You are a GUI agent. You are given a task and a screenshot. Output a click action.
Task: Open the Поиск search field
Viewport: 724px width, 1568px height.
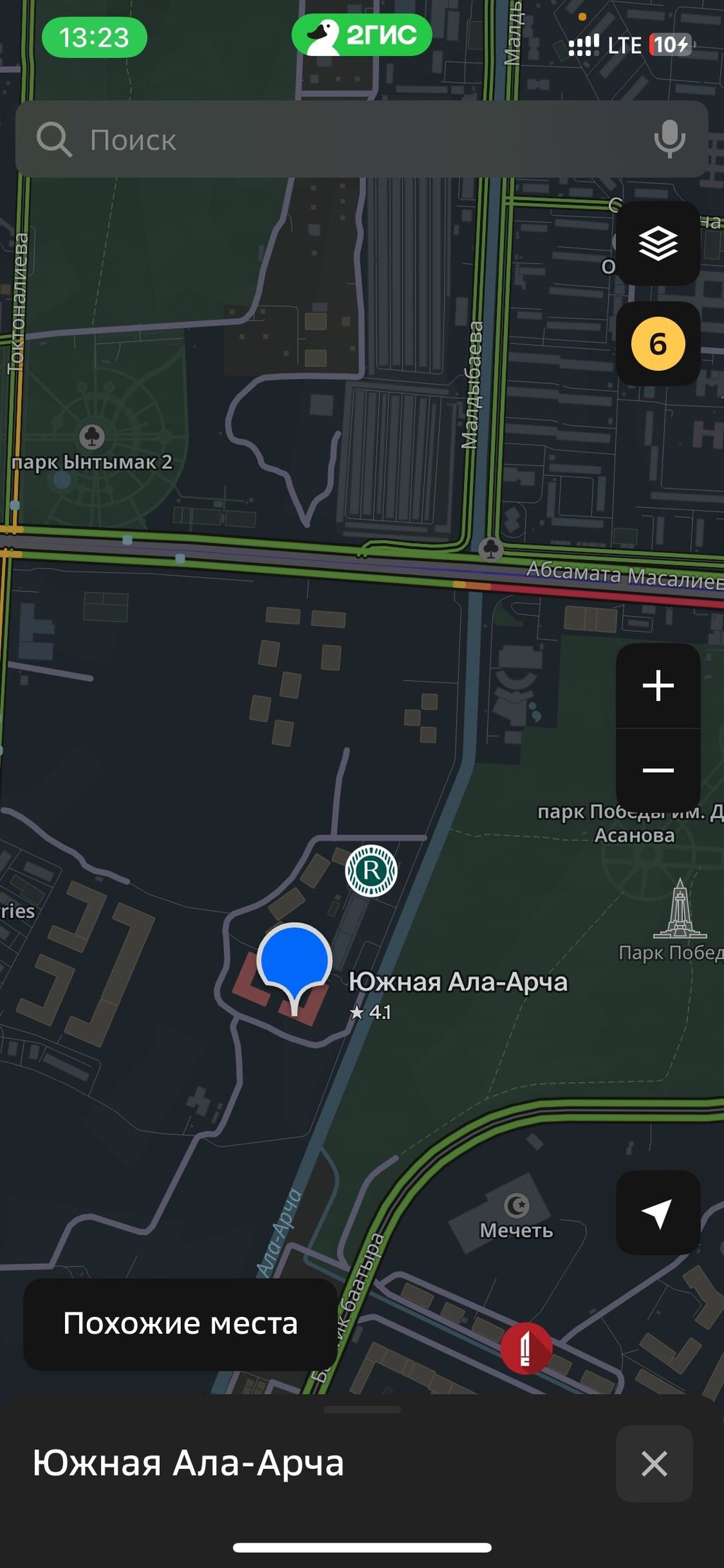pos(339,139)
